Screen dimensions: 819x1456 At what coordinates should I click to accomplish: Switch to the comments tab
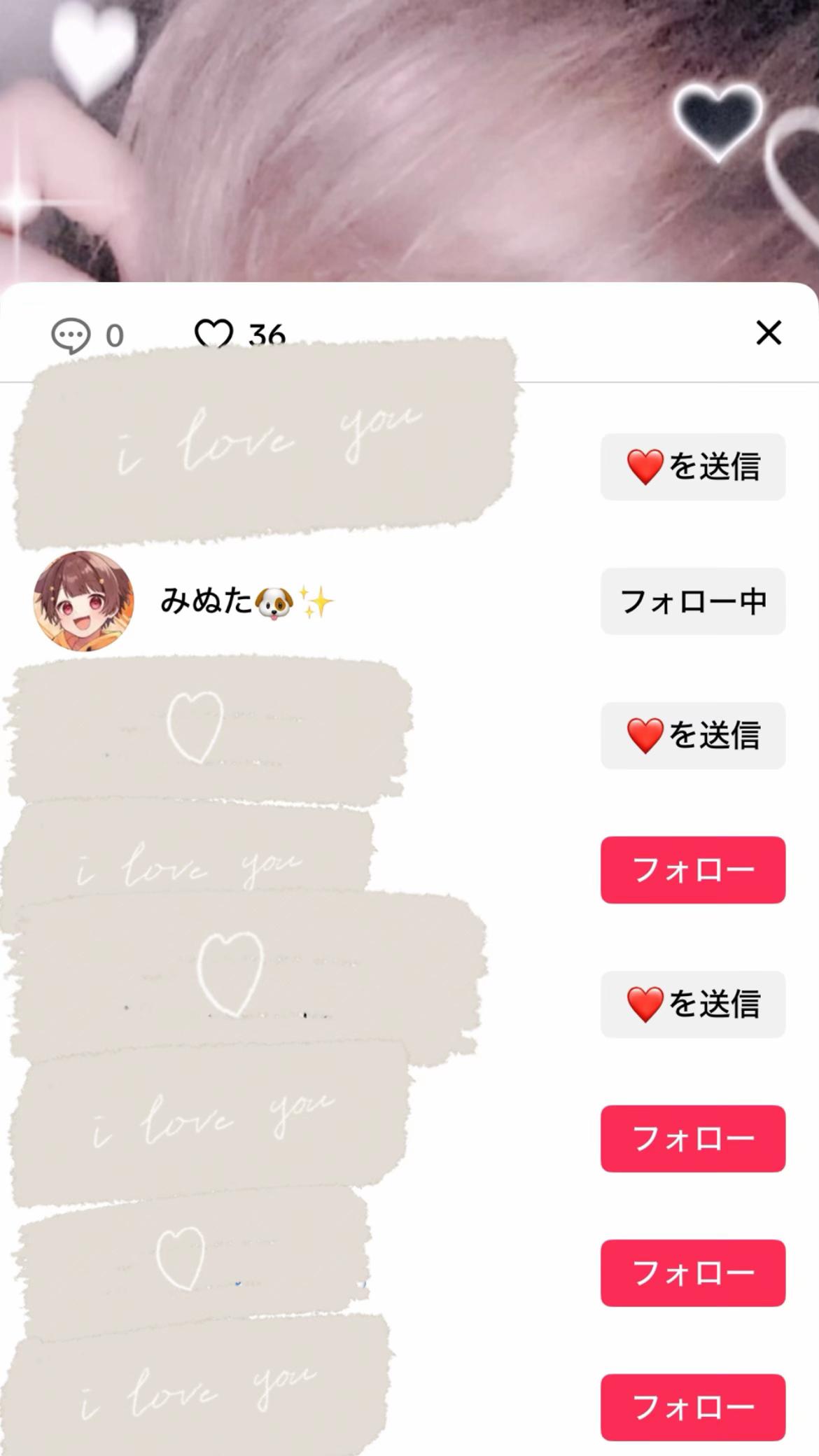[x=87, y=335]
